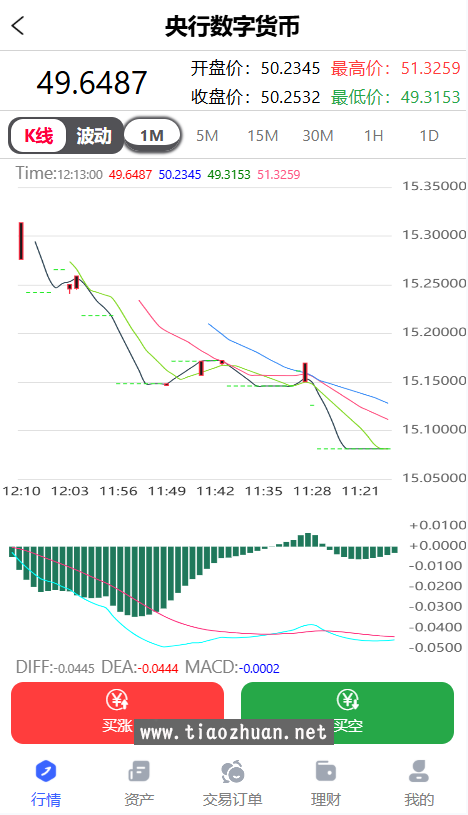Tap the red 买涨 button
Viewport: 468px width, 815px height.
click(118, 713)
